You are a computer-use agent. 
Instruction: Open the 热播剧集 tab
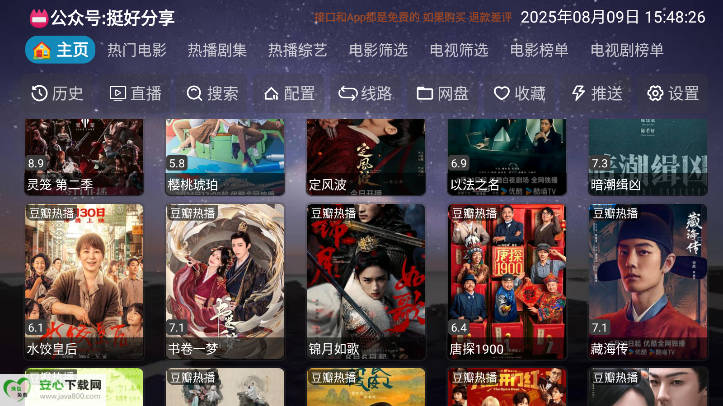(217, 50)
